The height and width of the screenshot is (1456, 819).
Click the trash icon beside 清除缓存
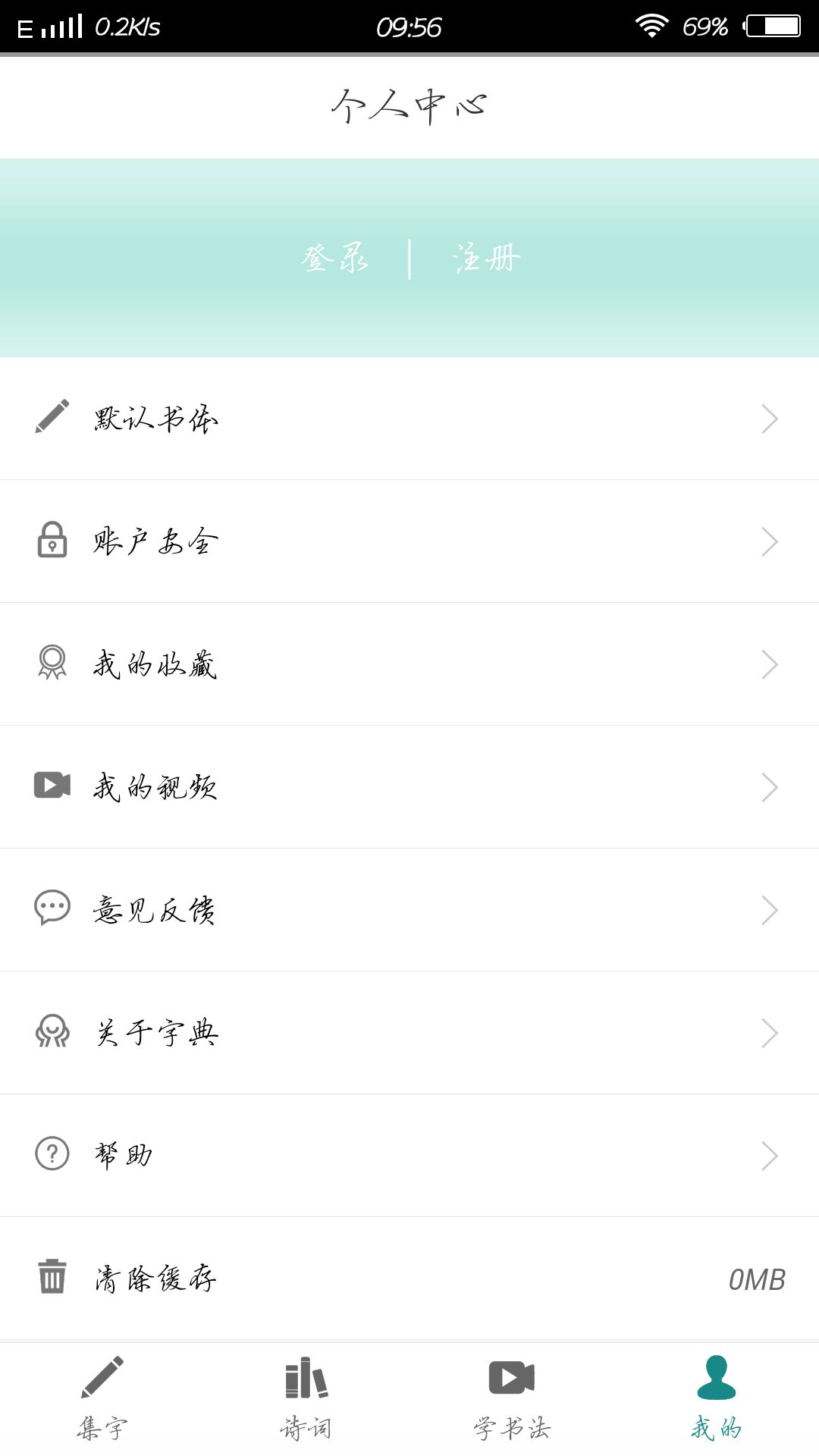click(x=51, y=1277)
